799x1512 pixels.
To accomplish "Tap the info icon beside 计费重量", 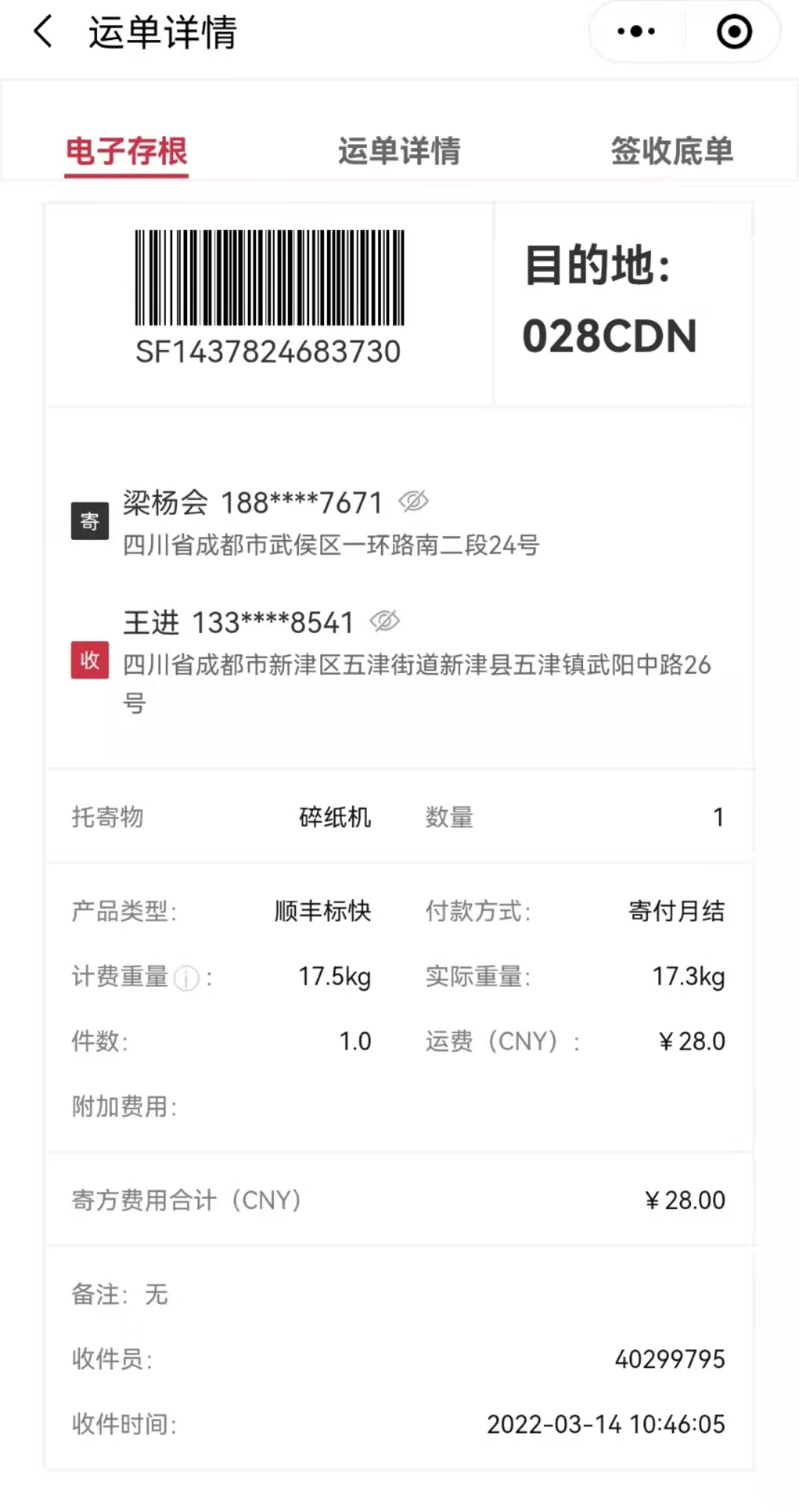I will 186,977.
